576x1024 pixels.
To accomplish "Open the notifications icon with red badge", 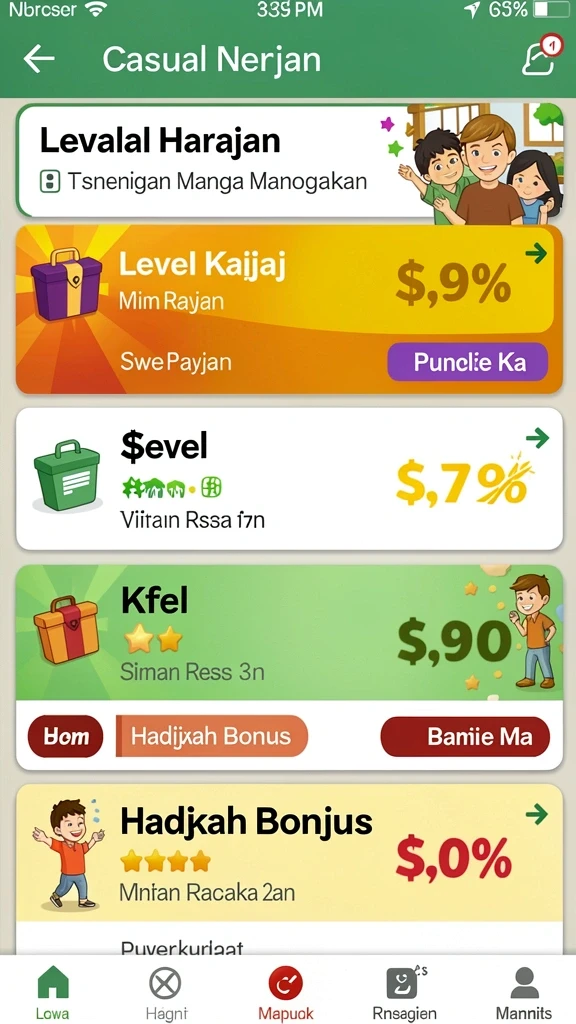I will 541,57.
